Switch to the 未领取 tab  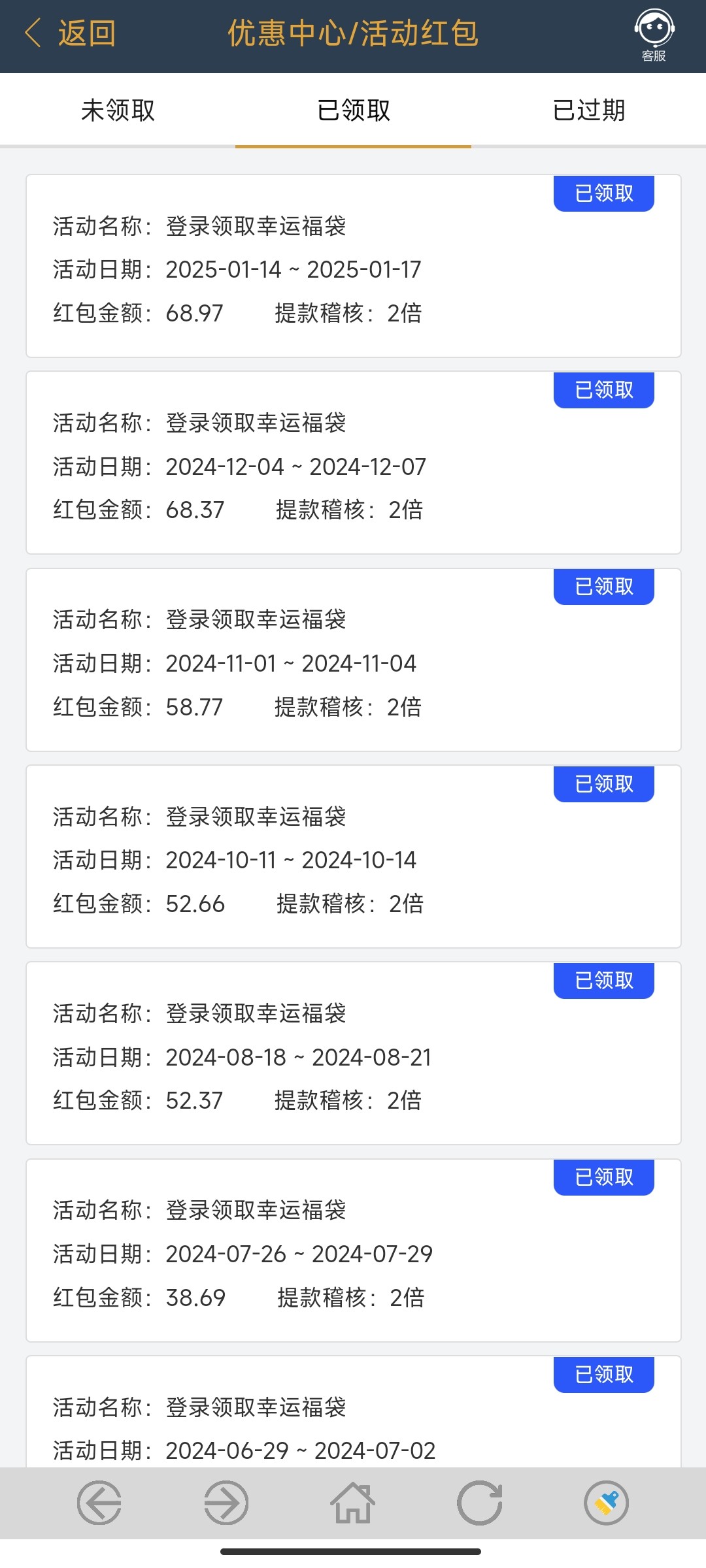pyautogui.click(x=118, y=110)
